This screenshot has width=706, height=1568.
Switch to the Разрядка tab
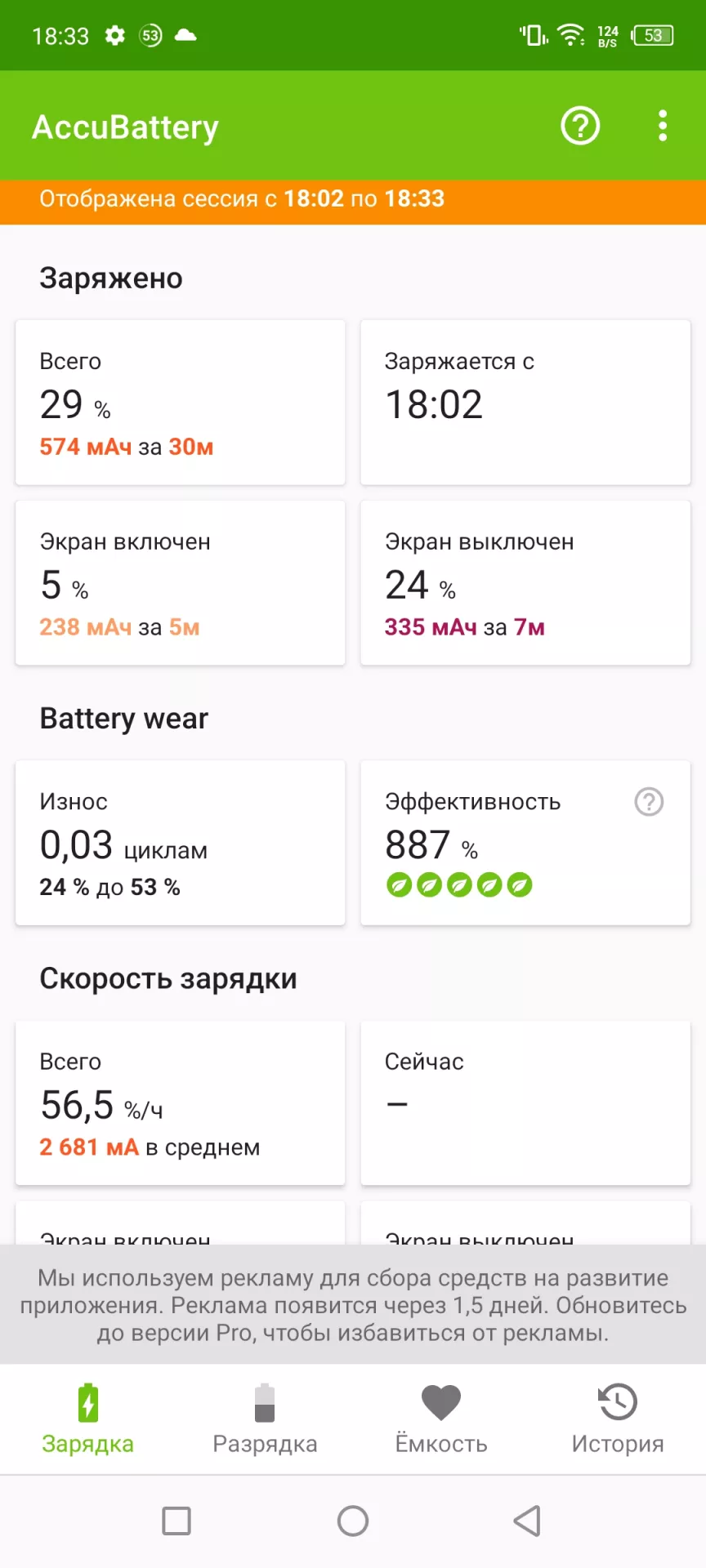(265, 1419)
